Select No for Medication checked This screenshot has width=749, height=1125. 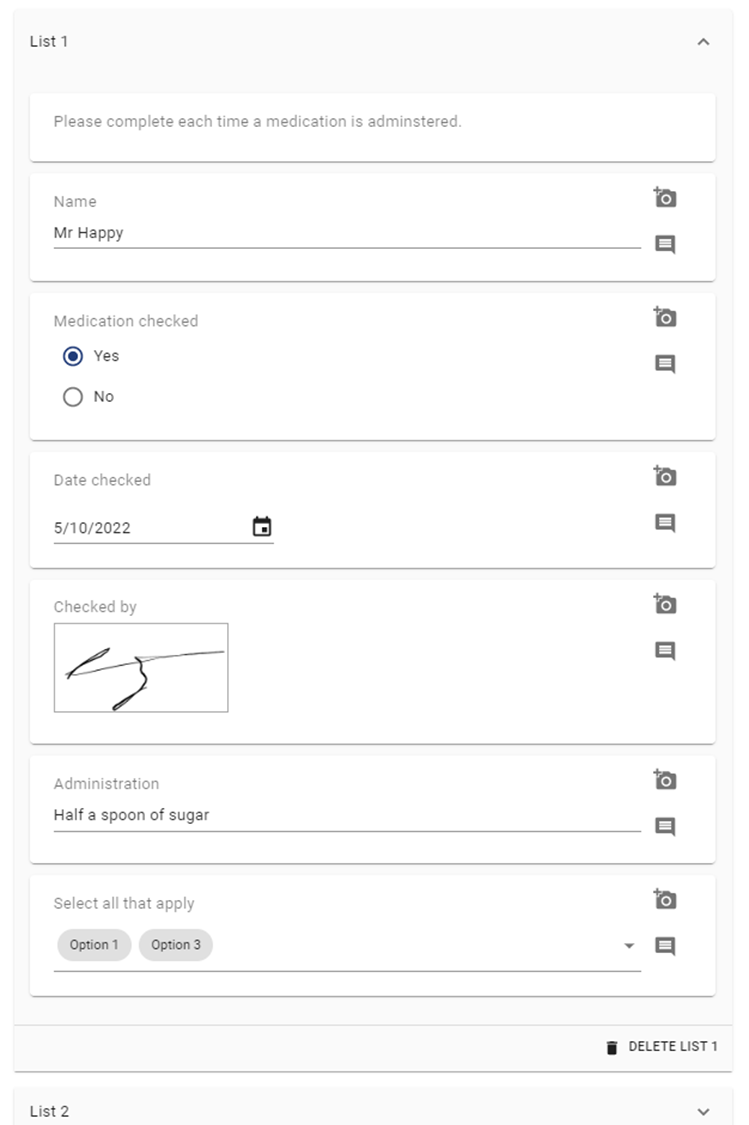point(73,397)
